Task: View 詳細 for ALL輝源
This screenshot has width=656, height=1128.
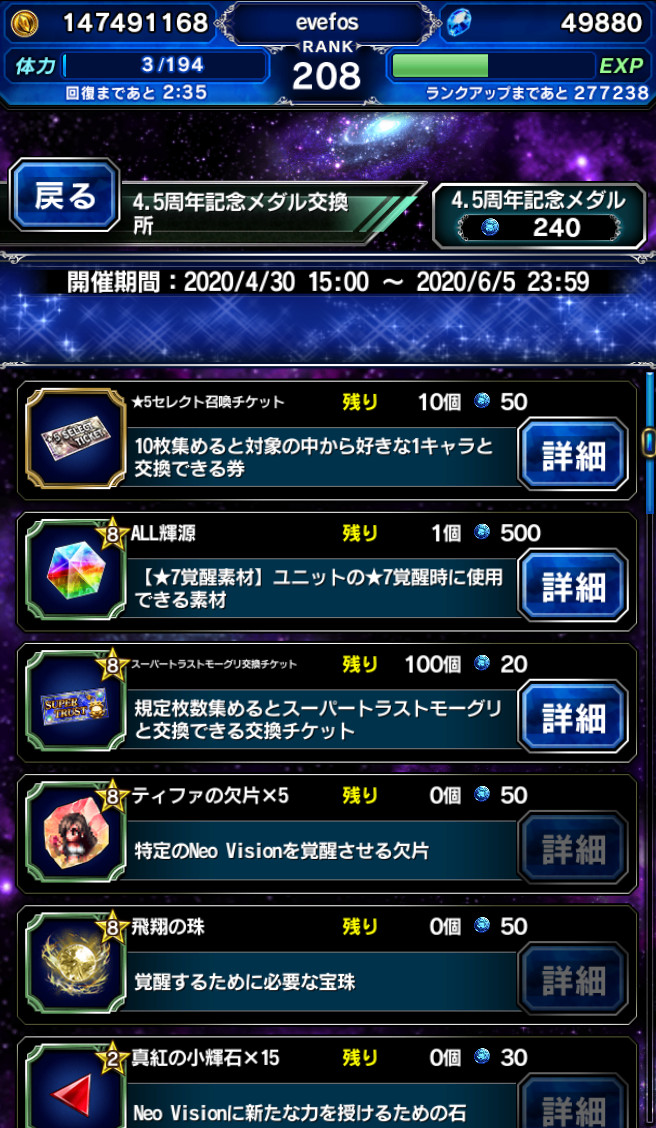Action: click(573, 587)
